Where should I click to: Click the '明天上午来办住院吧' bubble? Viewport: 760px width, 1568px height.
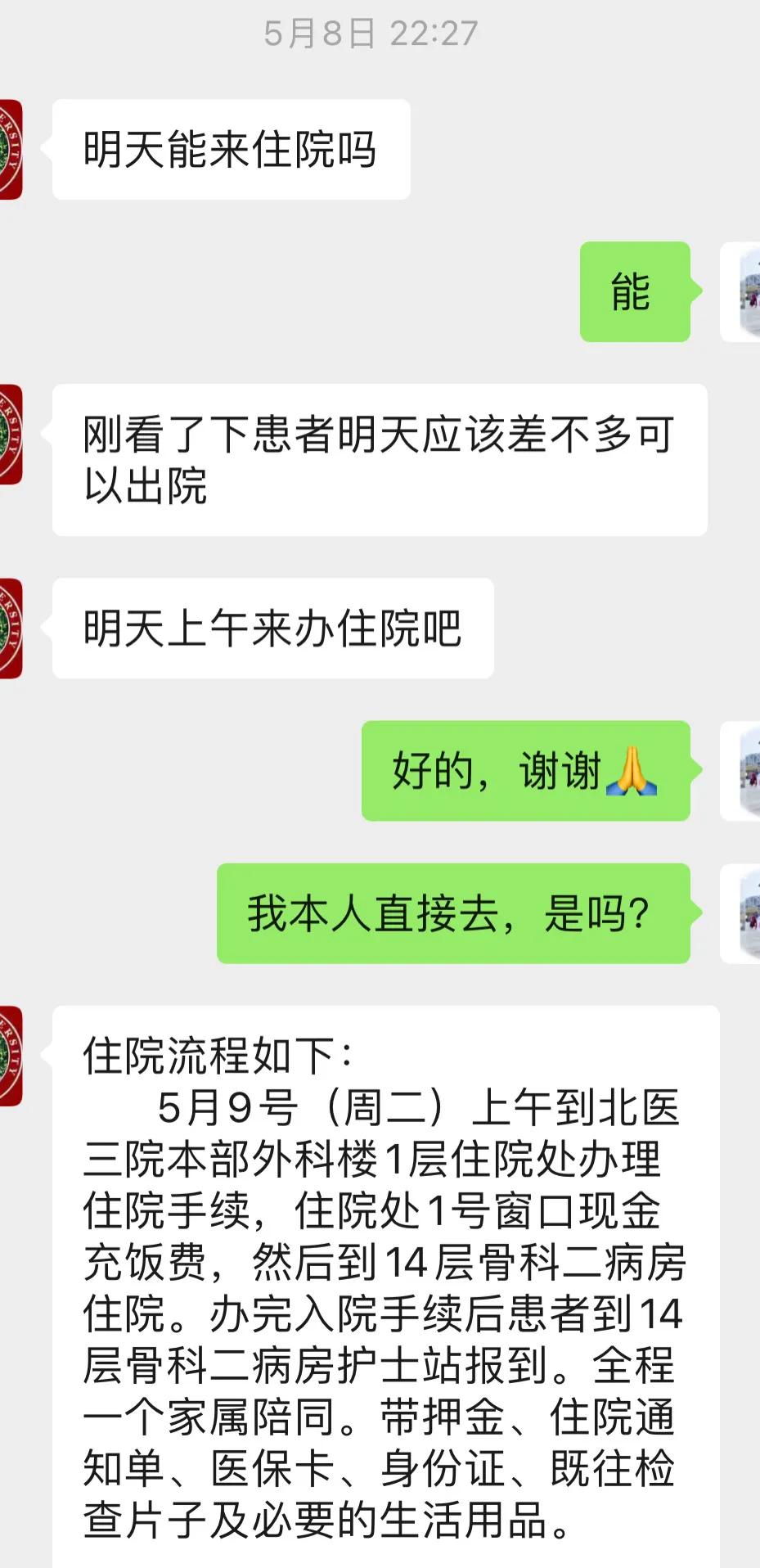pyautogui.click(x=274, y=629)
